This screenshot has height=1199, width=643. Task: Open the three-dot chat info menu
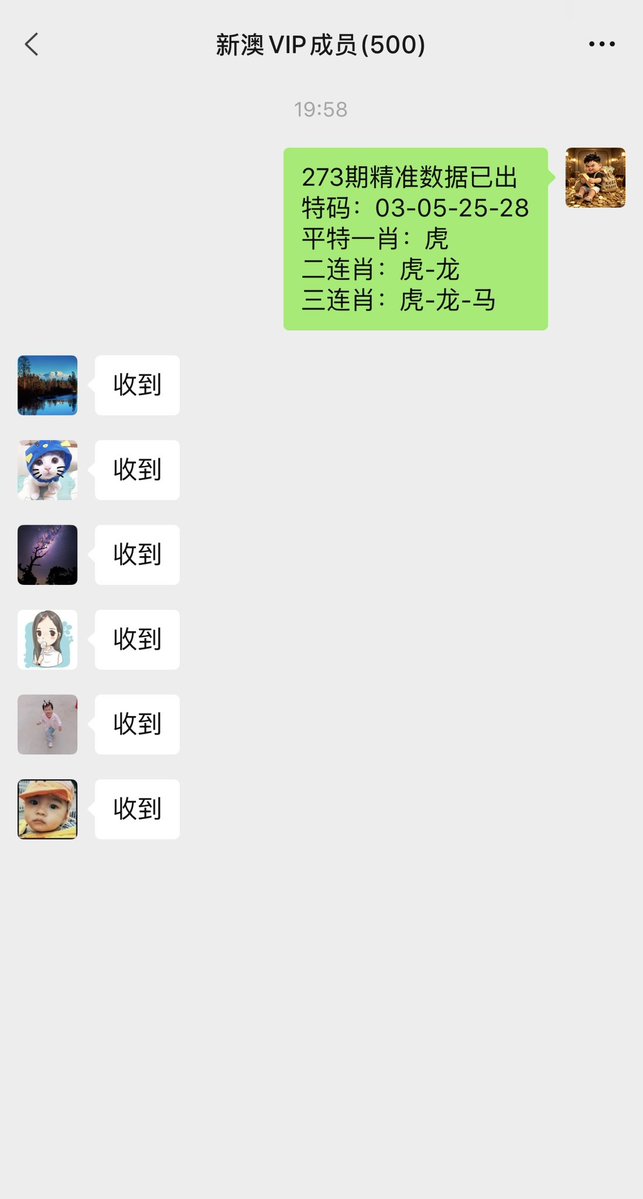602,44
